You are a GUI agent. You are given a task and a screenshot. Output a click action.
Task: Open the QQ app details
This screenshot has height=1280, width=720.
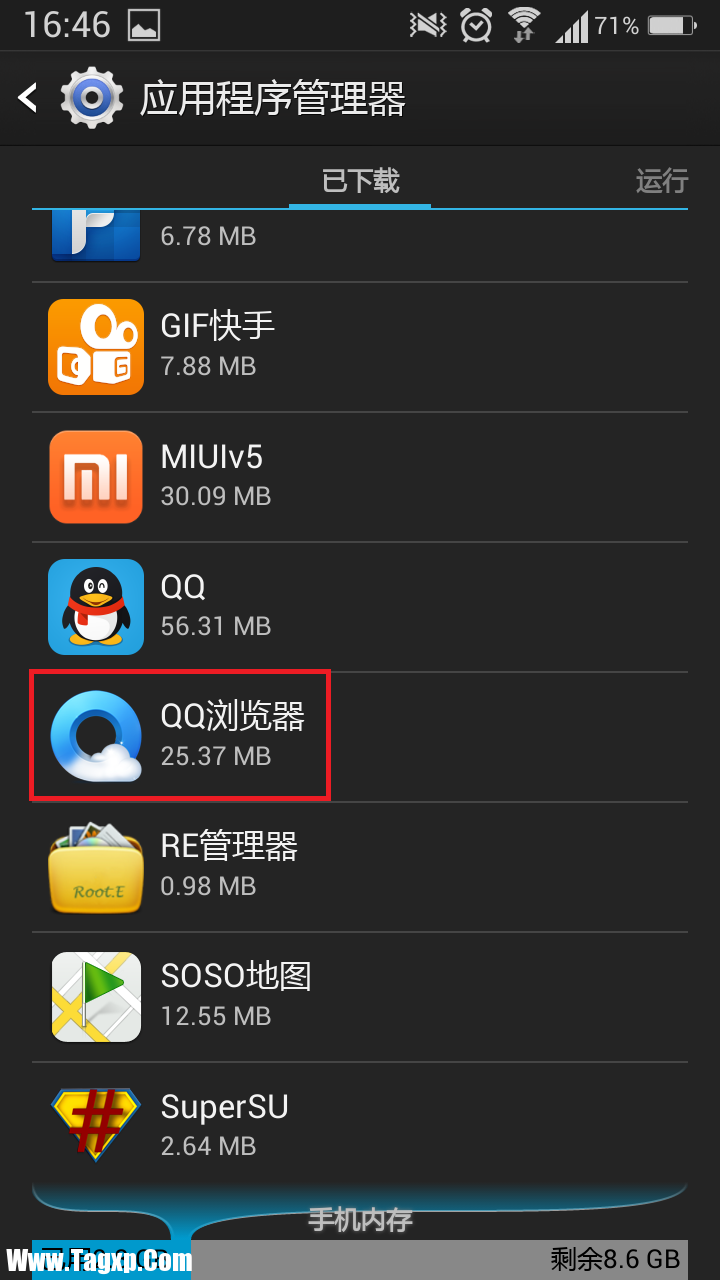pos(360,606)
